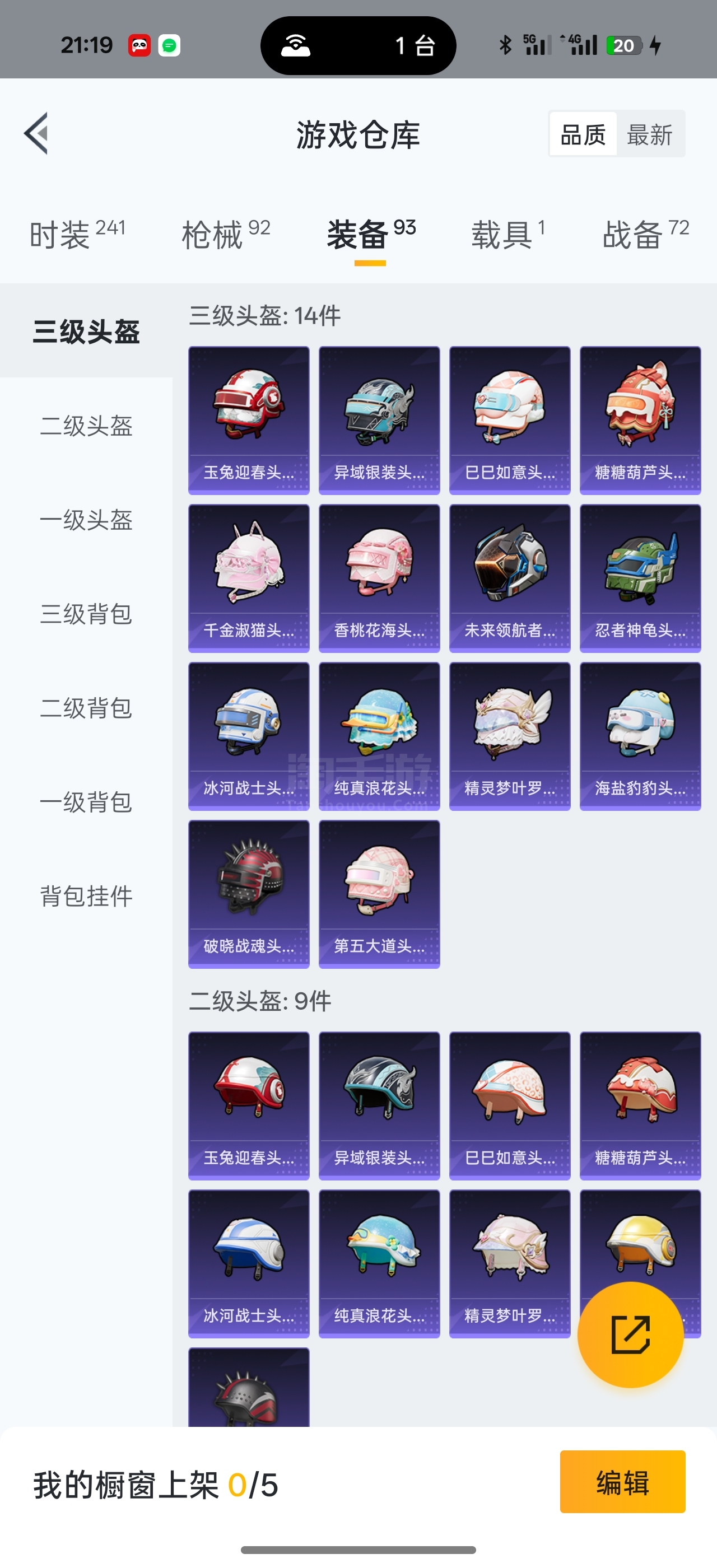717x1568 pixels.
Task: Open the 载具 tab
Action: tap(508, 234)
